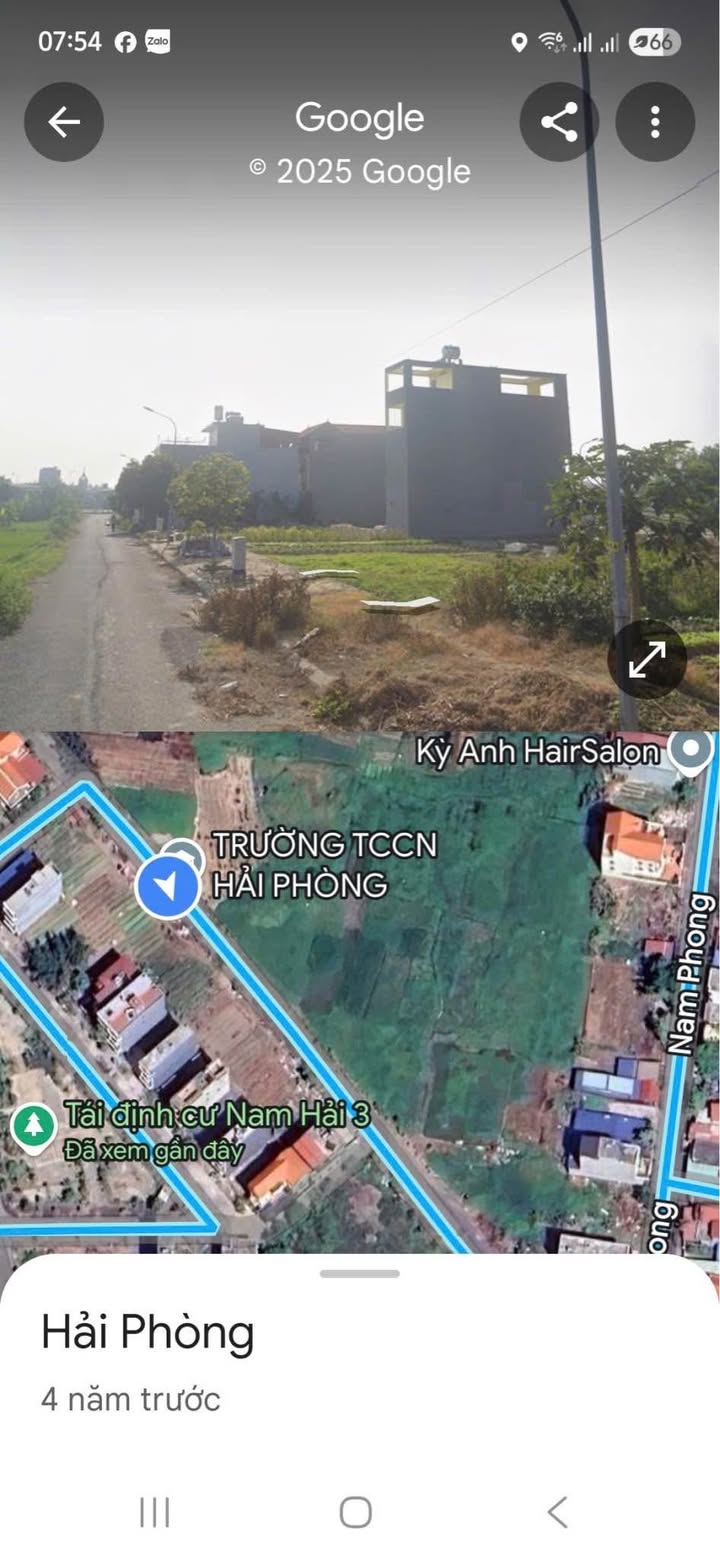Image resolution: width=720 pixels, height=1559 pixels.
Task: Share this Street View location
Action: click(x=559, y=122)
